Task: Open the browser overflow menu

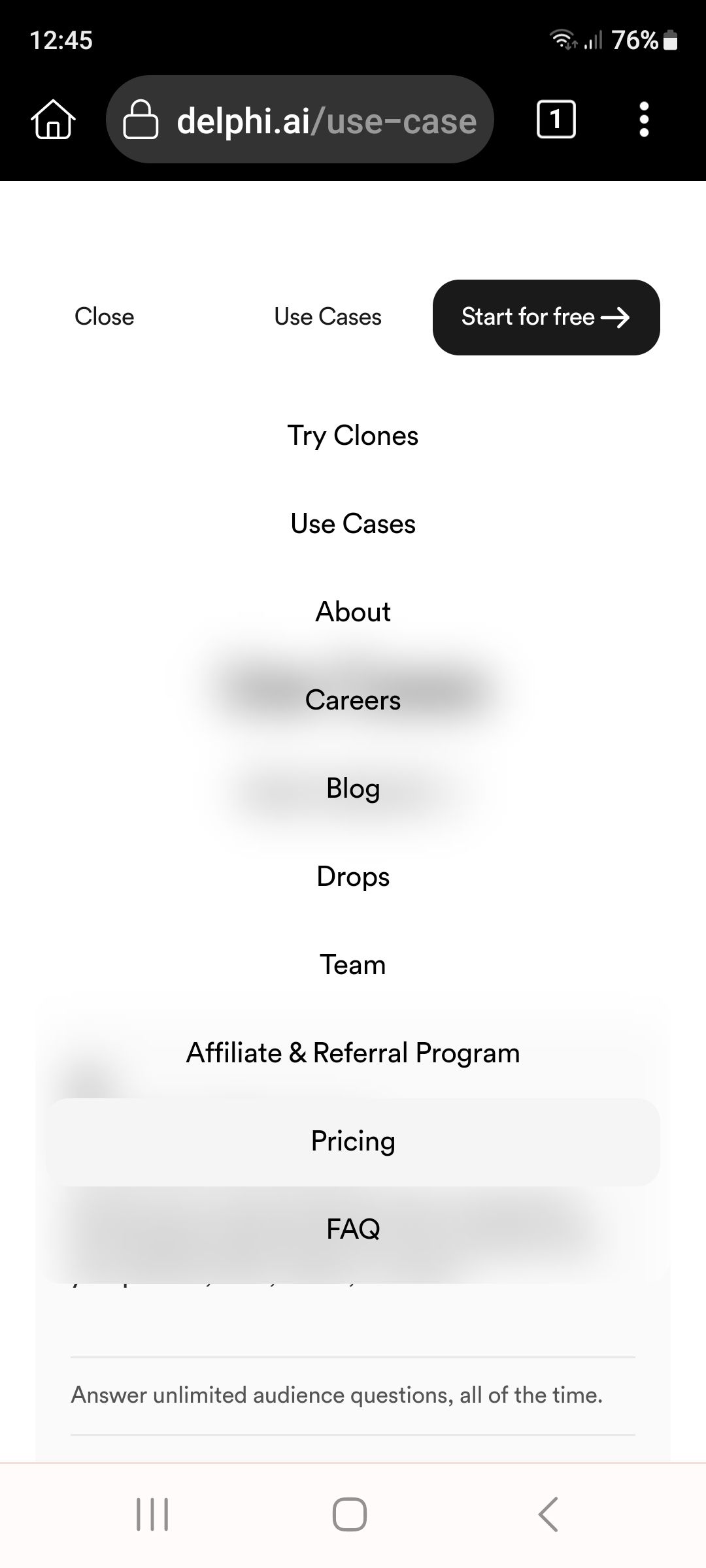Action: tap(644, 120)
